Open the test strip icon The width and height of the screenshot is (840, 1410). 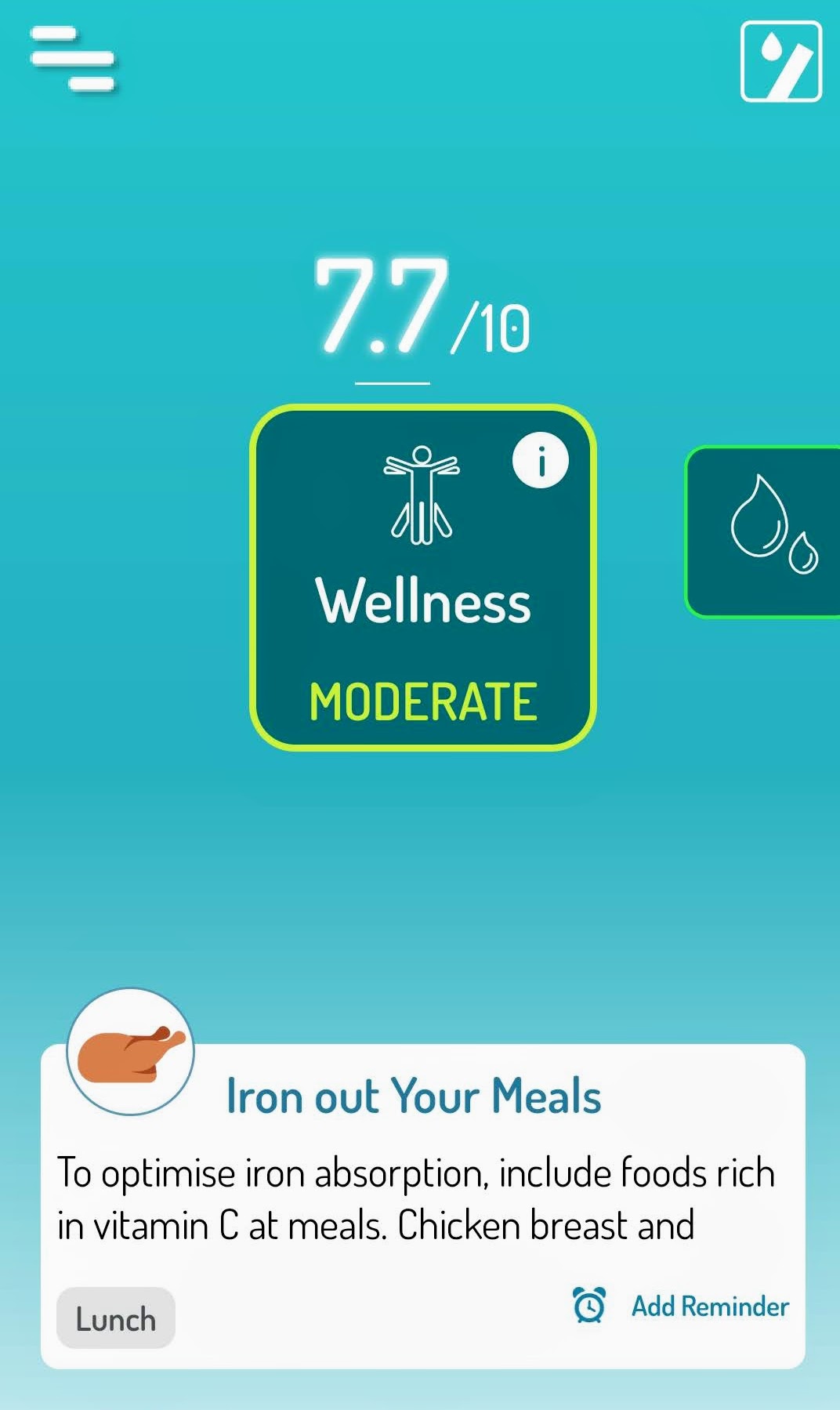780,62
